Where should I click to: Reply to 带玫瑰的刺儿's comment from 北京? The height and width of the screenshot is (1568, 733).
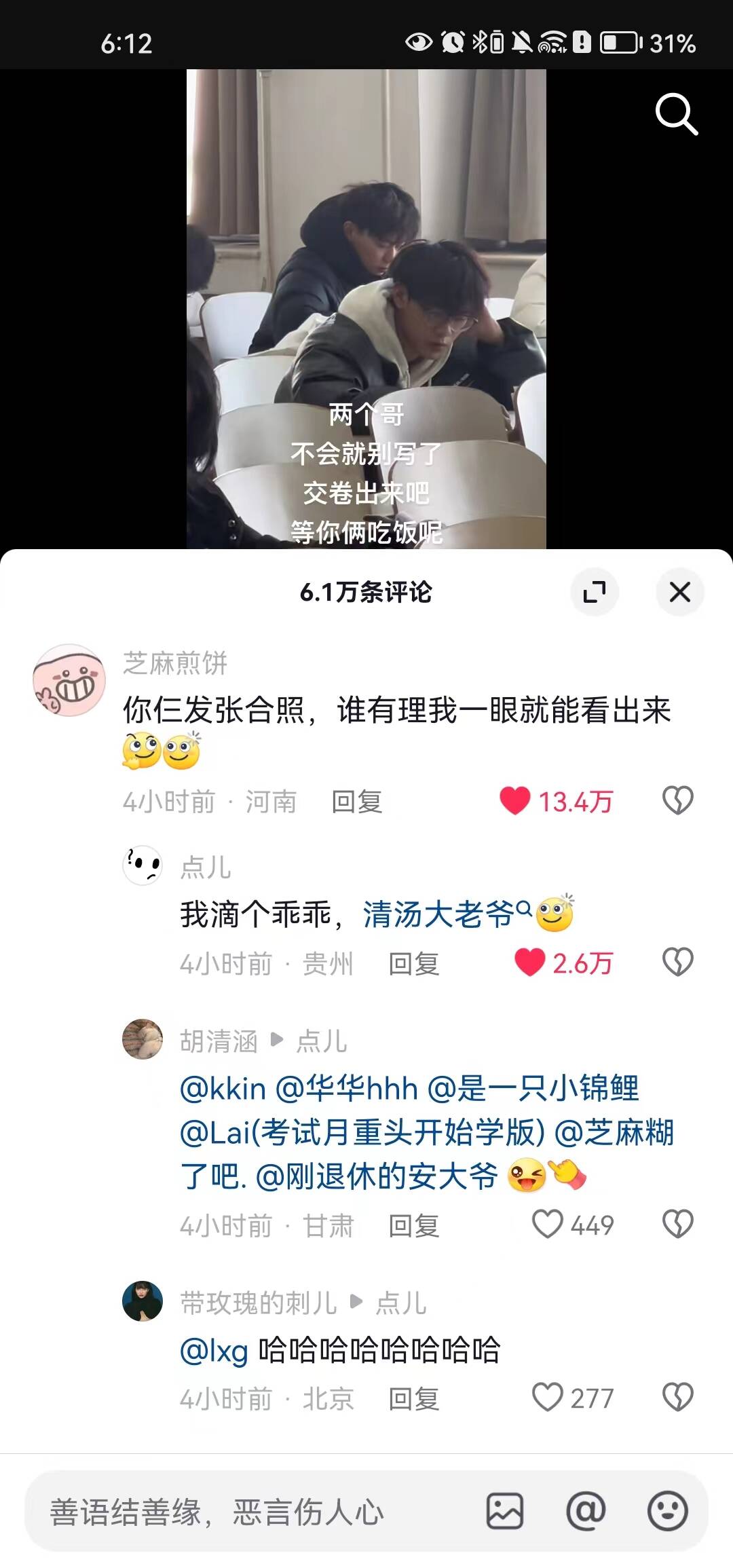point(414,1399)
